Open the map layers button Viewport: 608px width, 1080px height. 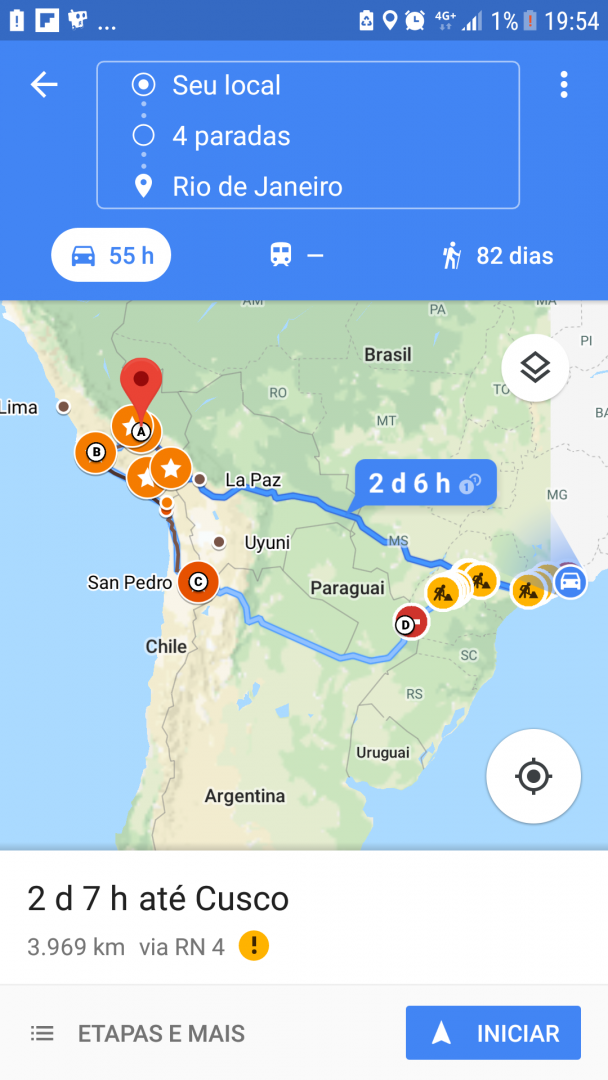point(535,368)
